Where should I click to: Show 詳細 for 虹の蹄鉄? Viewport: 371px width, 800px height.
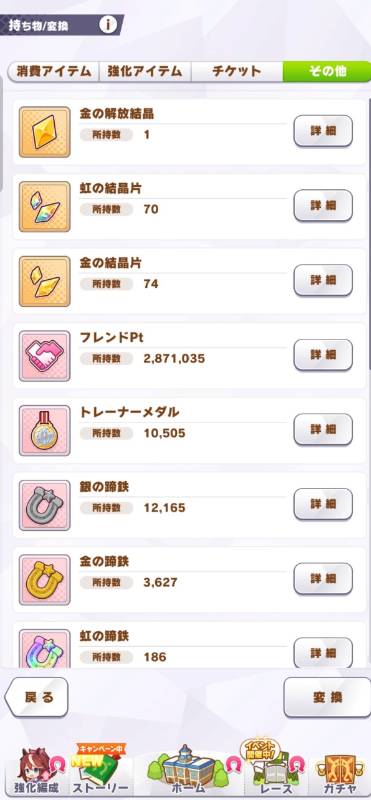click(323, 653)
